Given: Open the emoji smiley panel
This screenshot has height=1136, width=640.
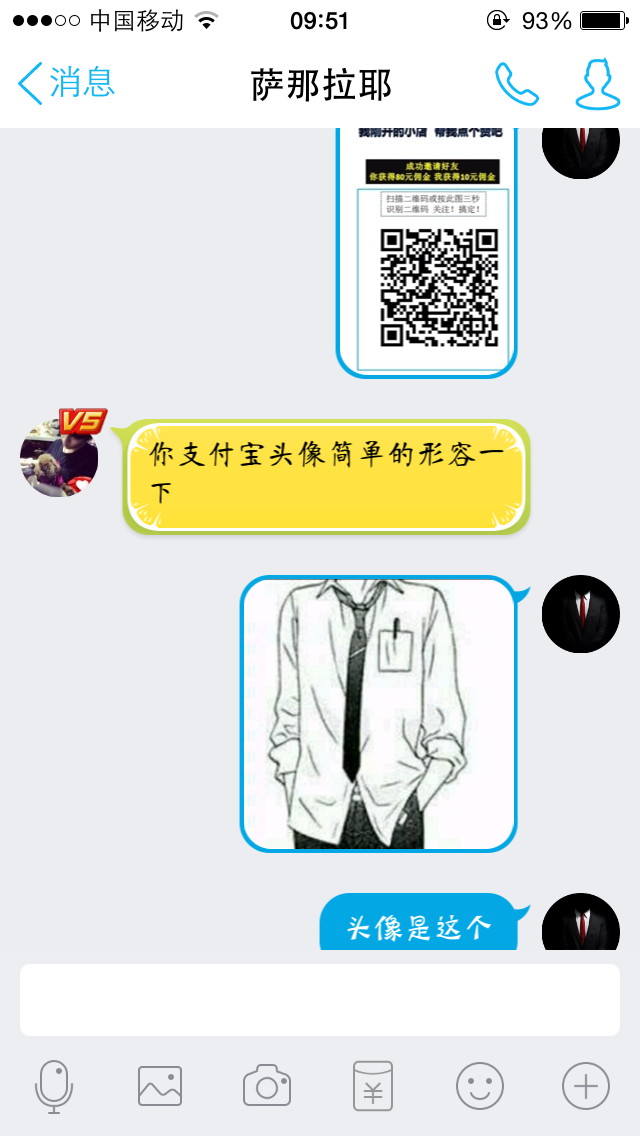Looking at the screenshot, I should click(x=480, y=1086).
